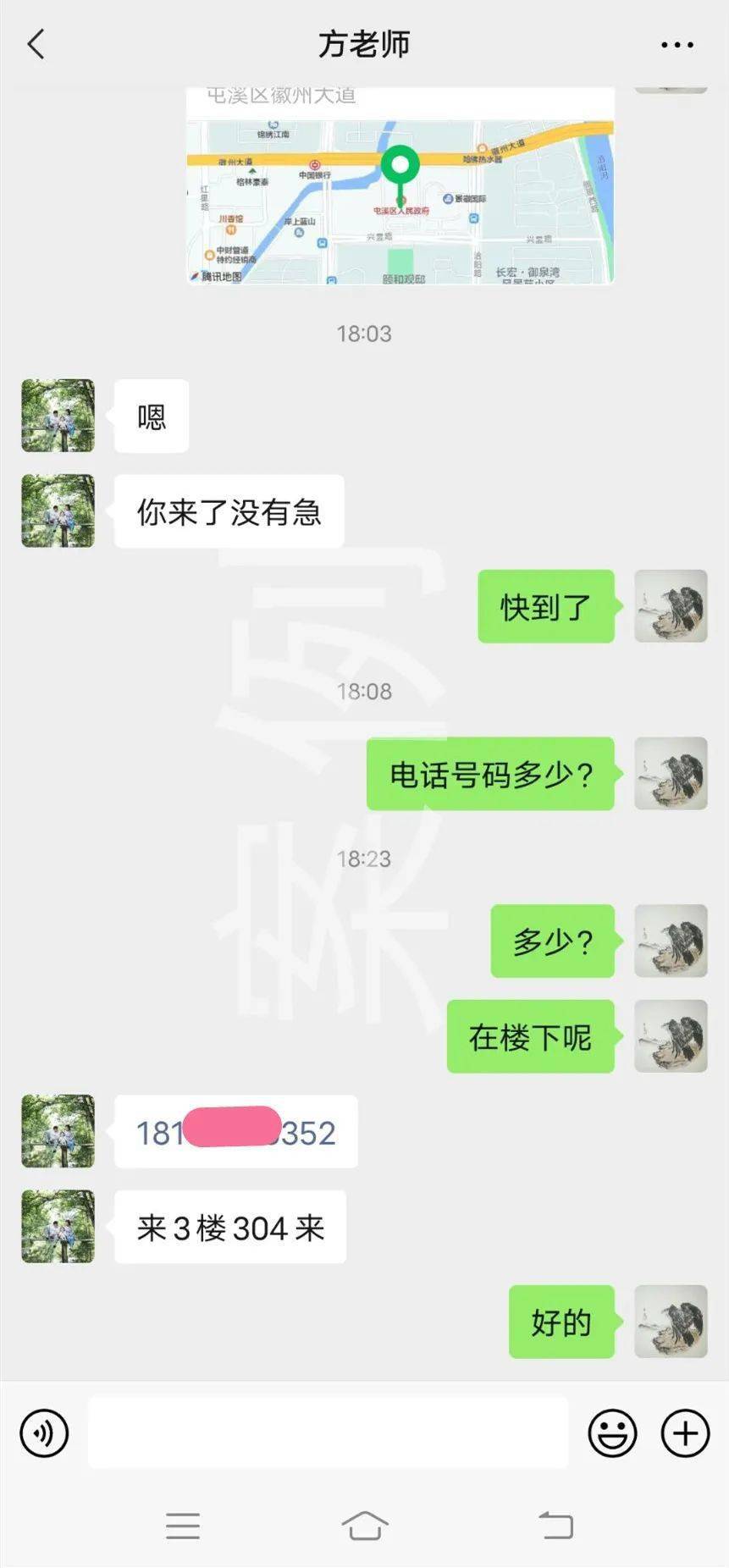Viewport: 729px width, 1568px height.
Task: Tap the voice message microphone icon
Action: pyautogui.click(x=43, y=1433)
